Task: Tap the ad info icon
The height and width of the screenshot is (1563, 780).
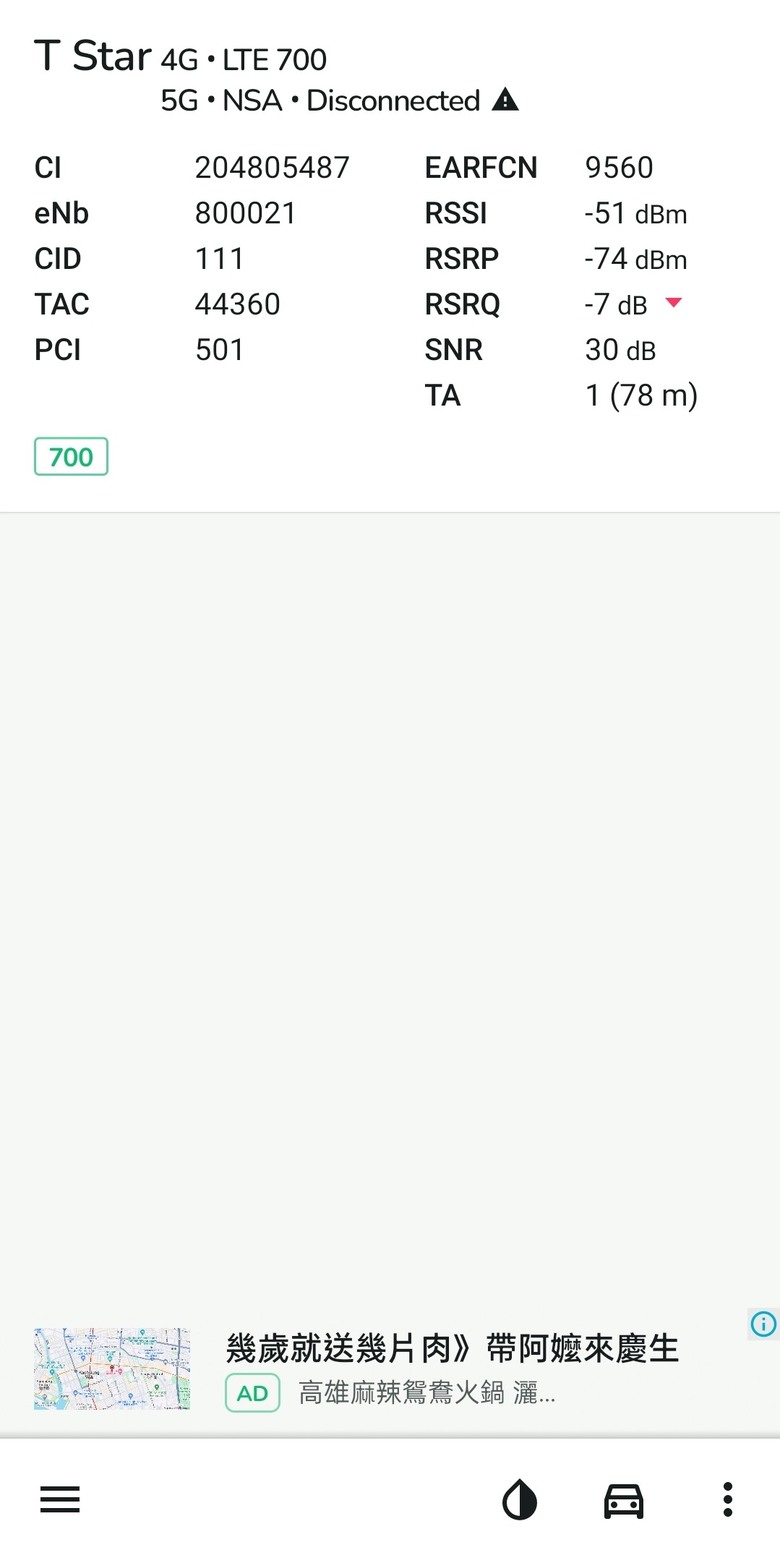Action: [763, 1324]
